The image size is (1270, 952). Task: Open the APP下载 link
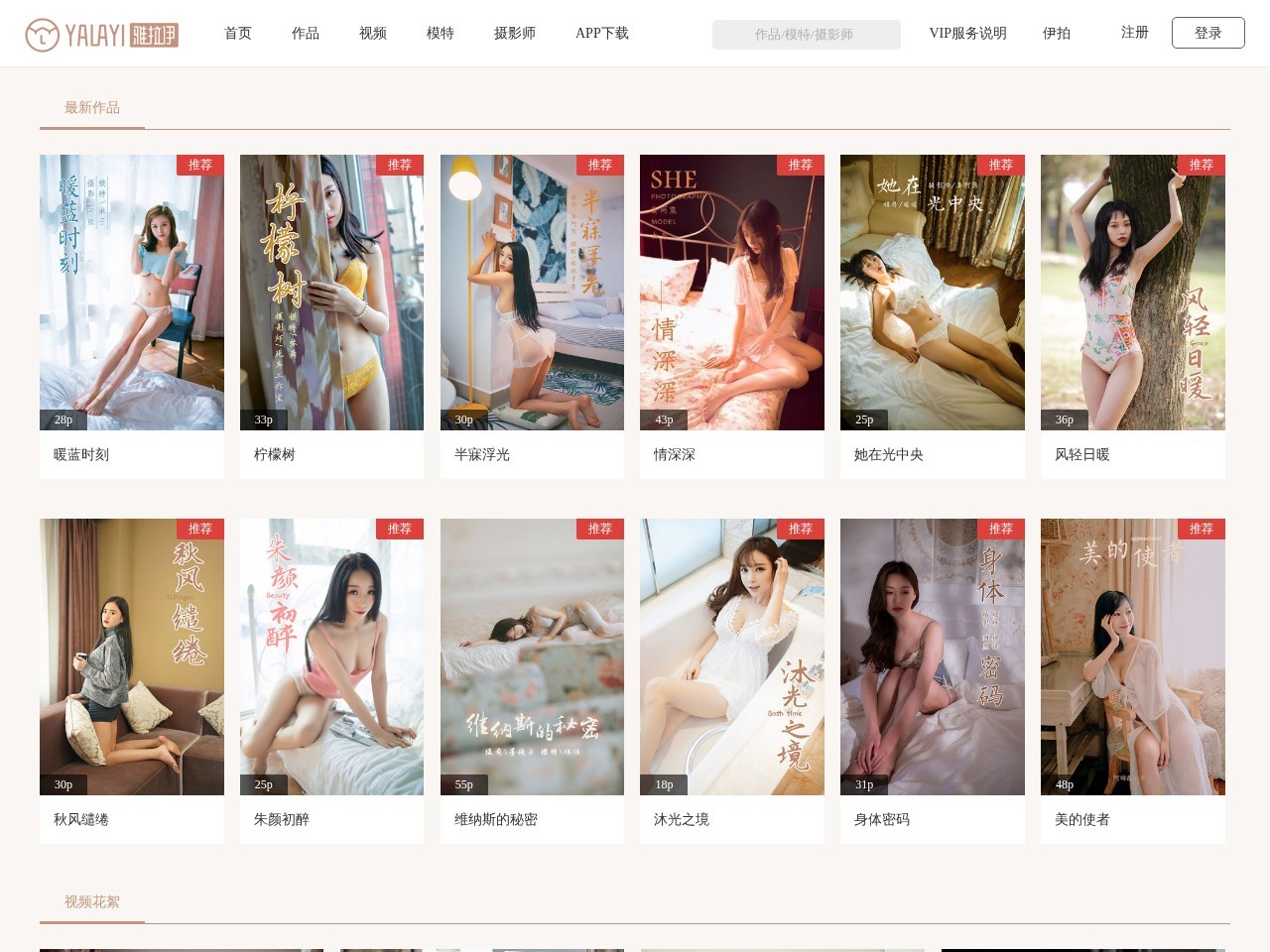pos(602,33)
